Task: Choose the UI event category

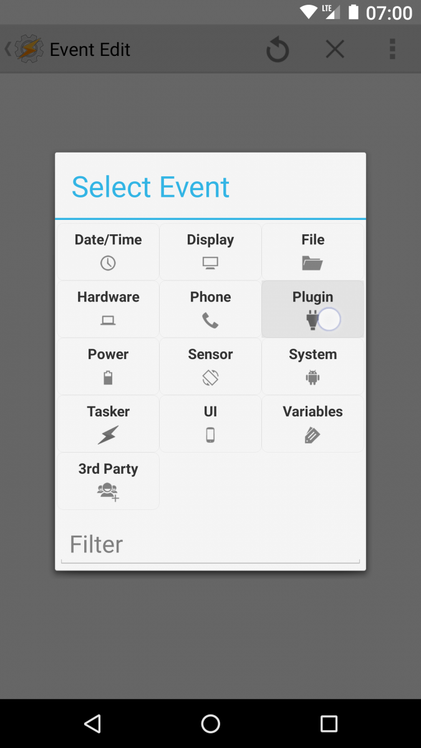Action: click(x=210, y=424)
